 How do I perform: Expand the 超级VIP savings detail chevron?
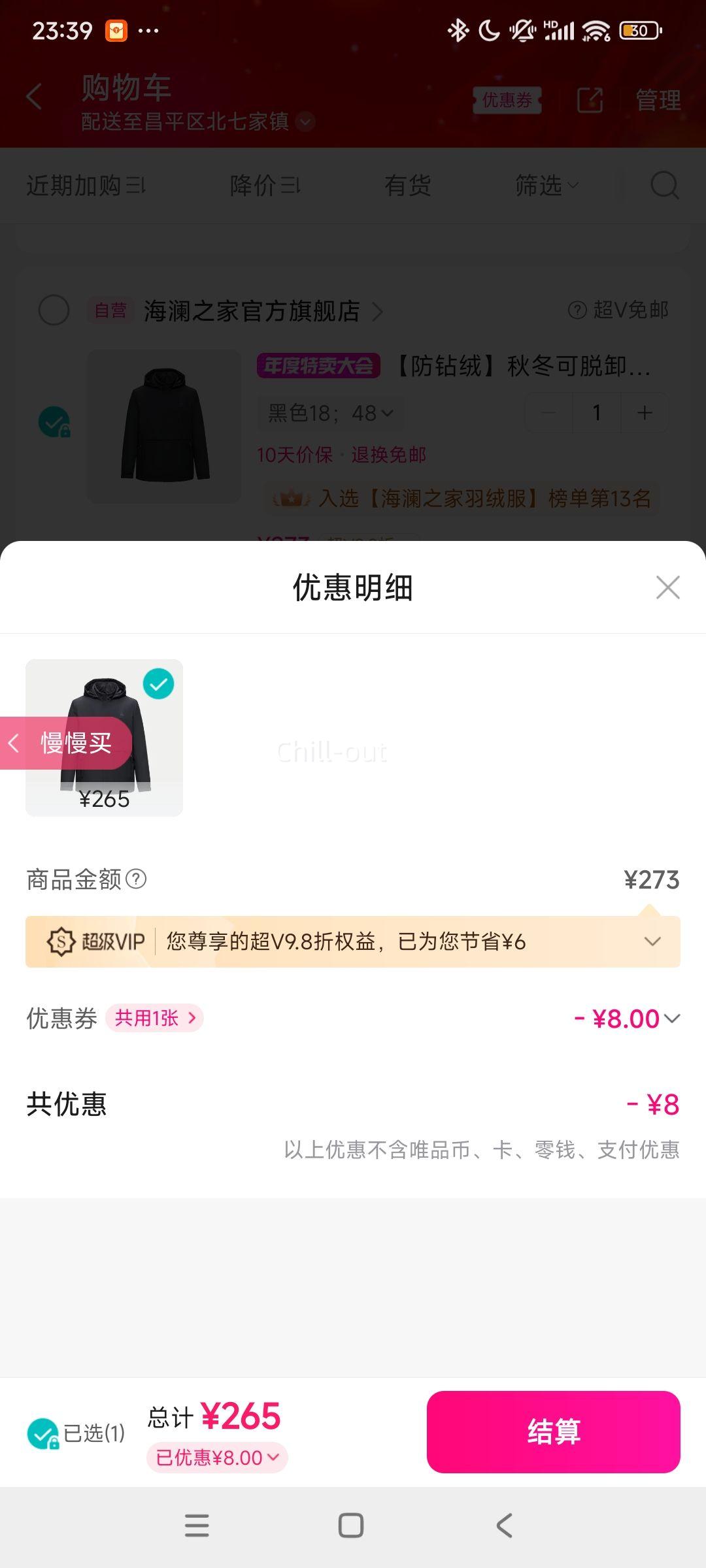point(652,942)
